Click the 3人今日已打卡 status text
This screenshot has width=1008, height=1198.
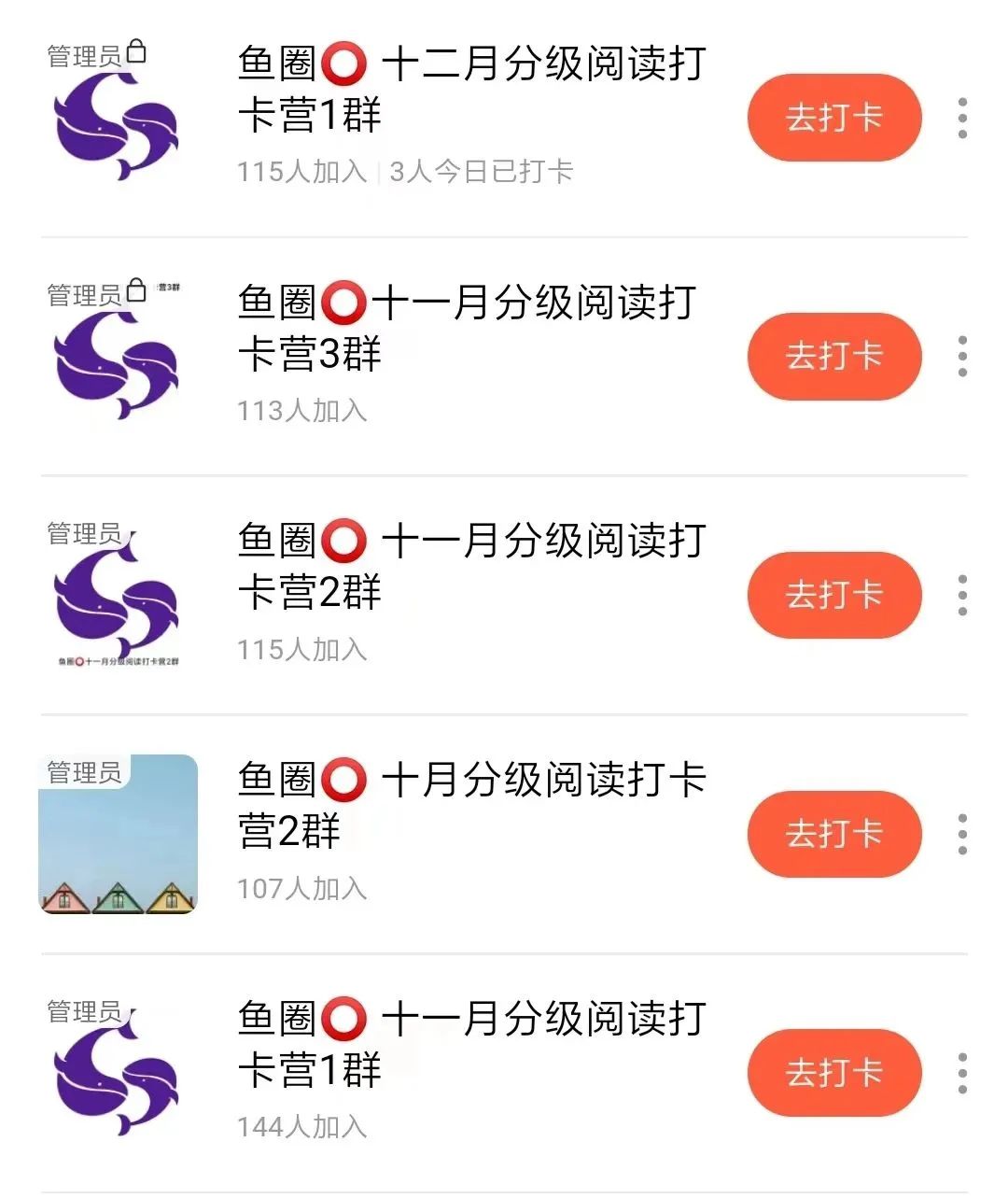click(x=481, y=172)
